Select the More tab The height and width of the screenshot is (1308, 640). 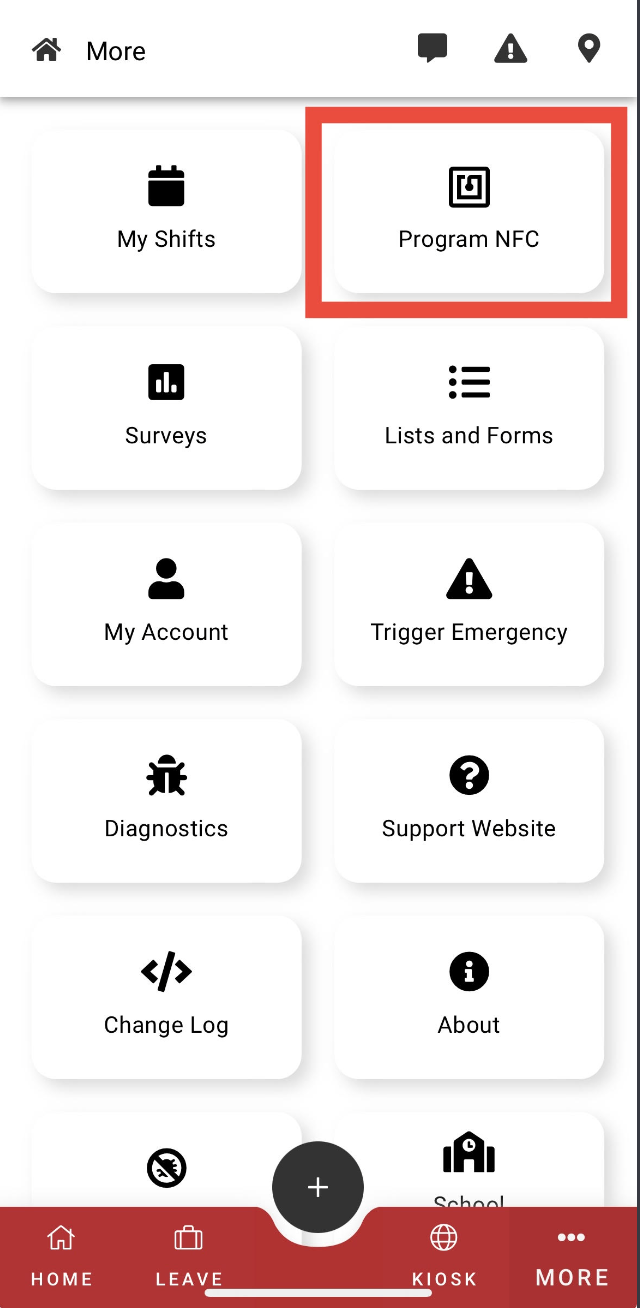pos(572,1256)
